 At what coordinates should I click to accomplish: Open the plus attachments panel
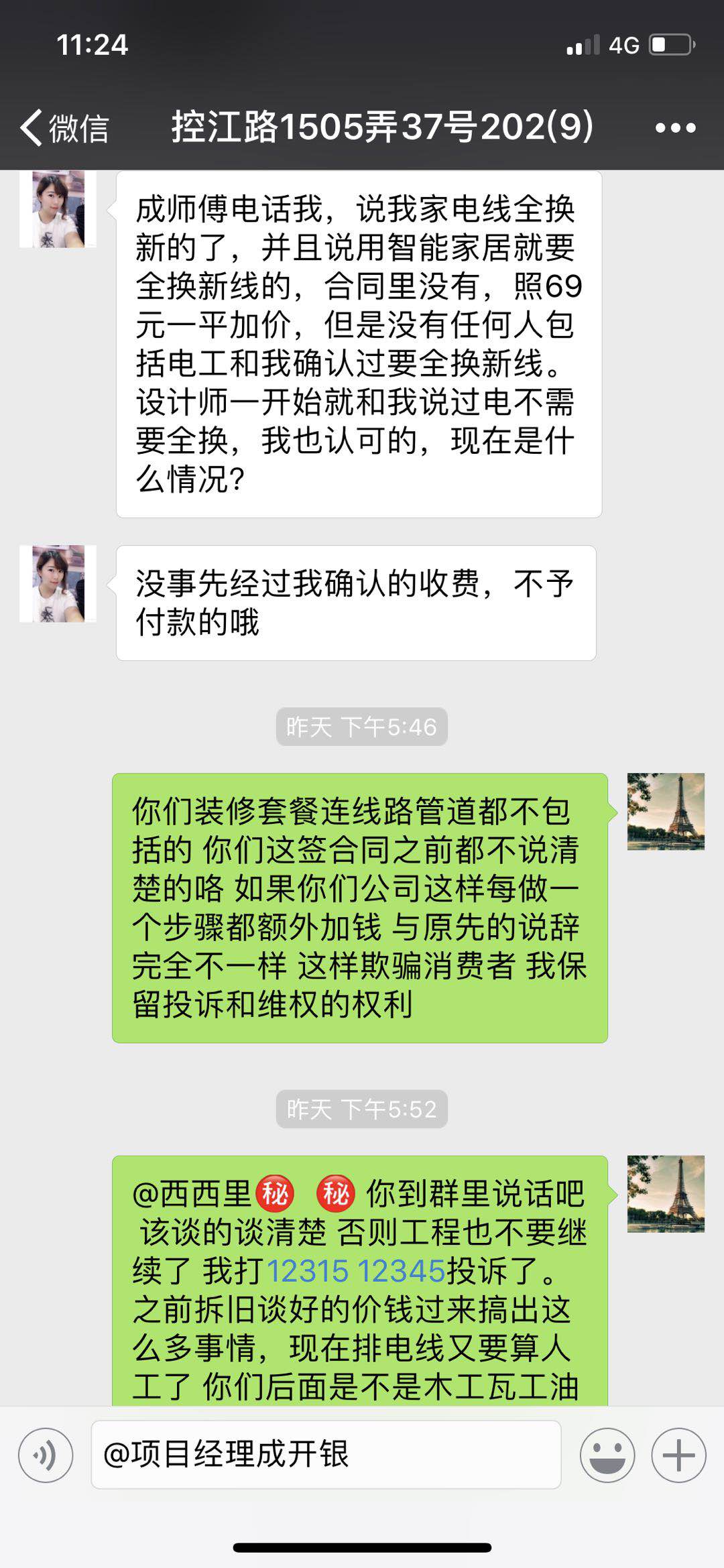(678, 1455)
